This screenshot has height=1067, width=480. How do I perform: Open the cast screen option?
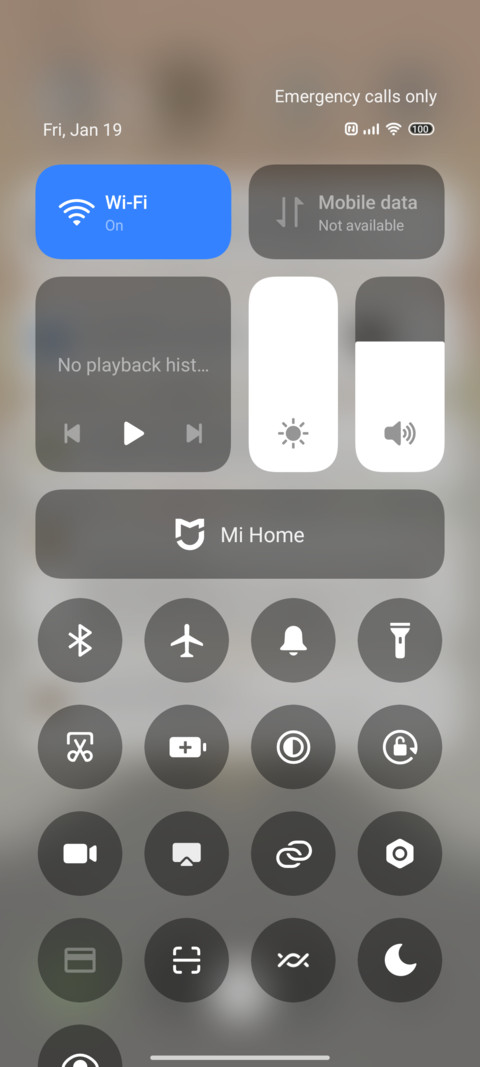(187, 853)
